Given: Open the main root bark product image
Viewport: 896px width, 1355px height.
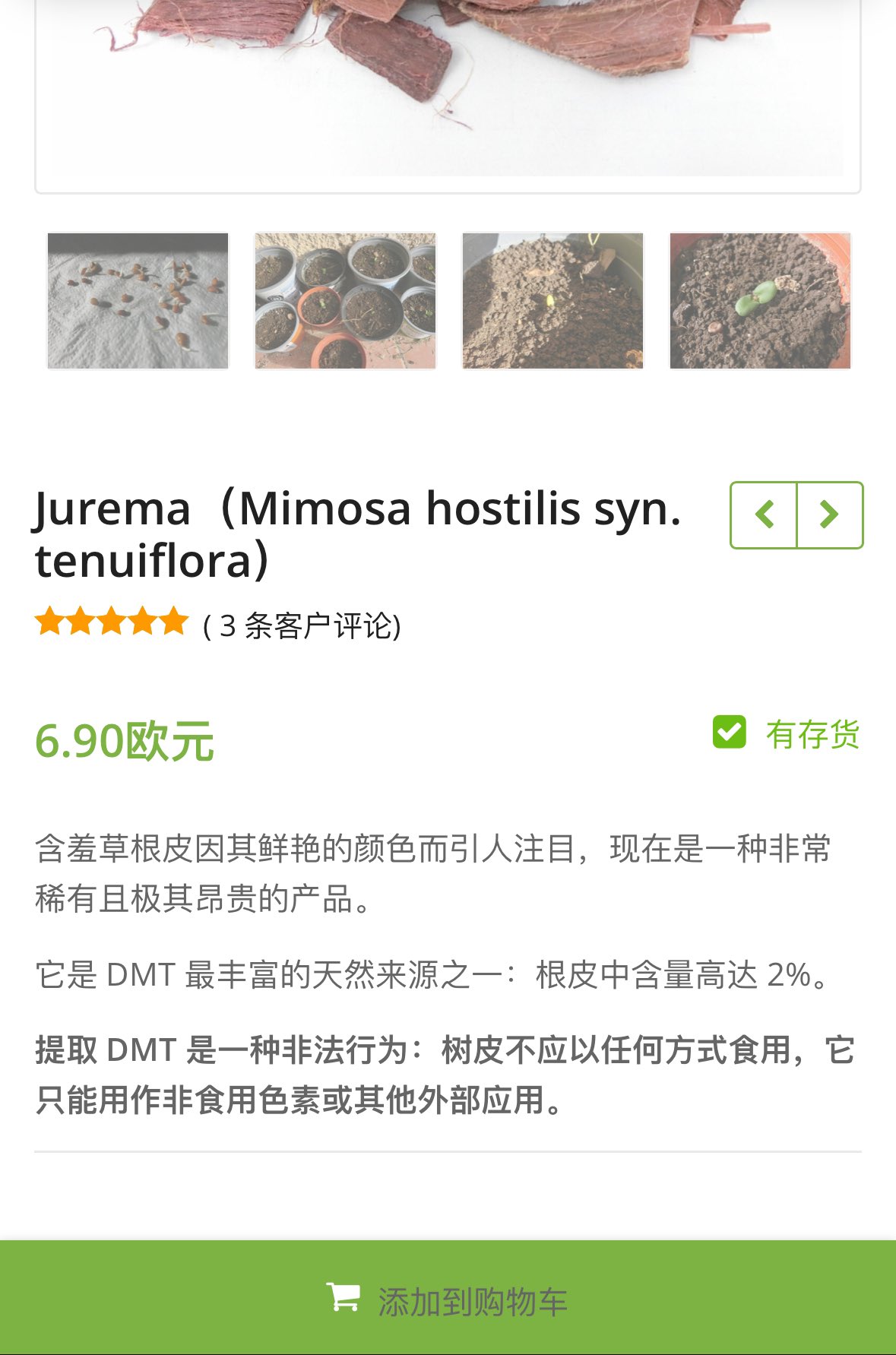Looking at the screenshot, I should [448, 84].
